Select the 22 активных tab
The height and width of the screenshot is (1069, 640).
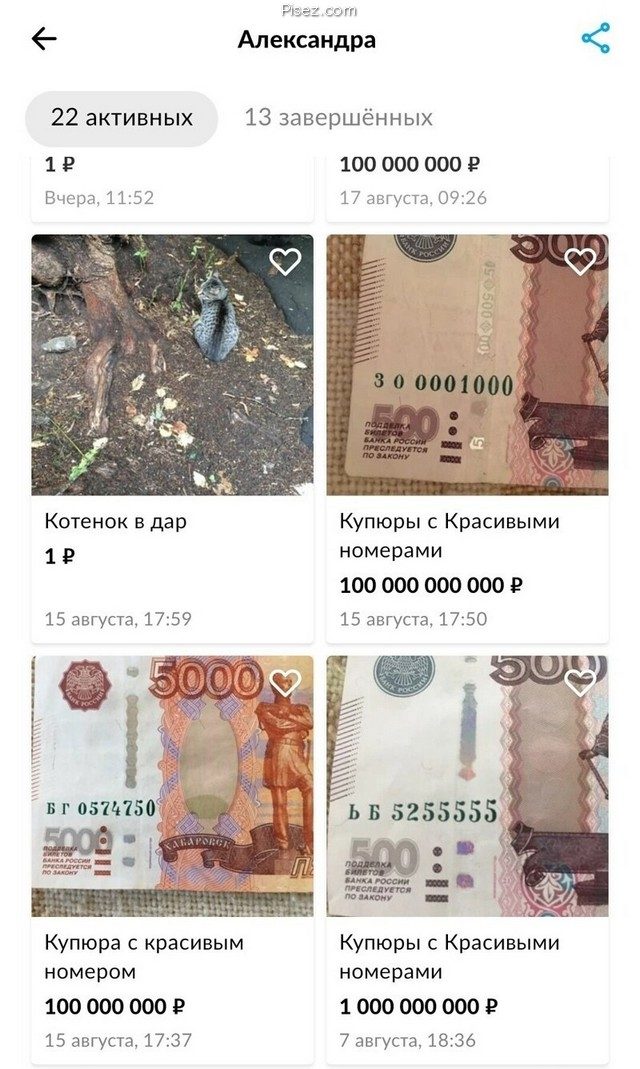tap(121, 118)
